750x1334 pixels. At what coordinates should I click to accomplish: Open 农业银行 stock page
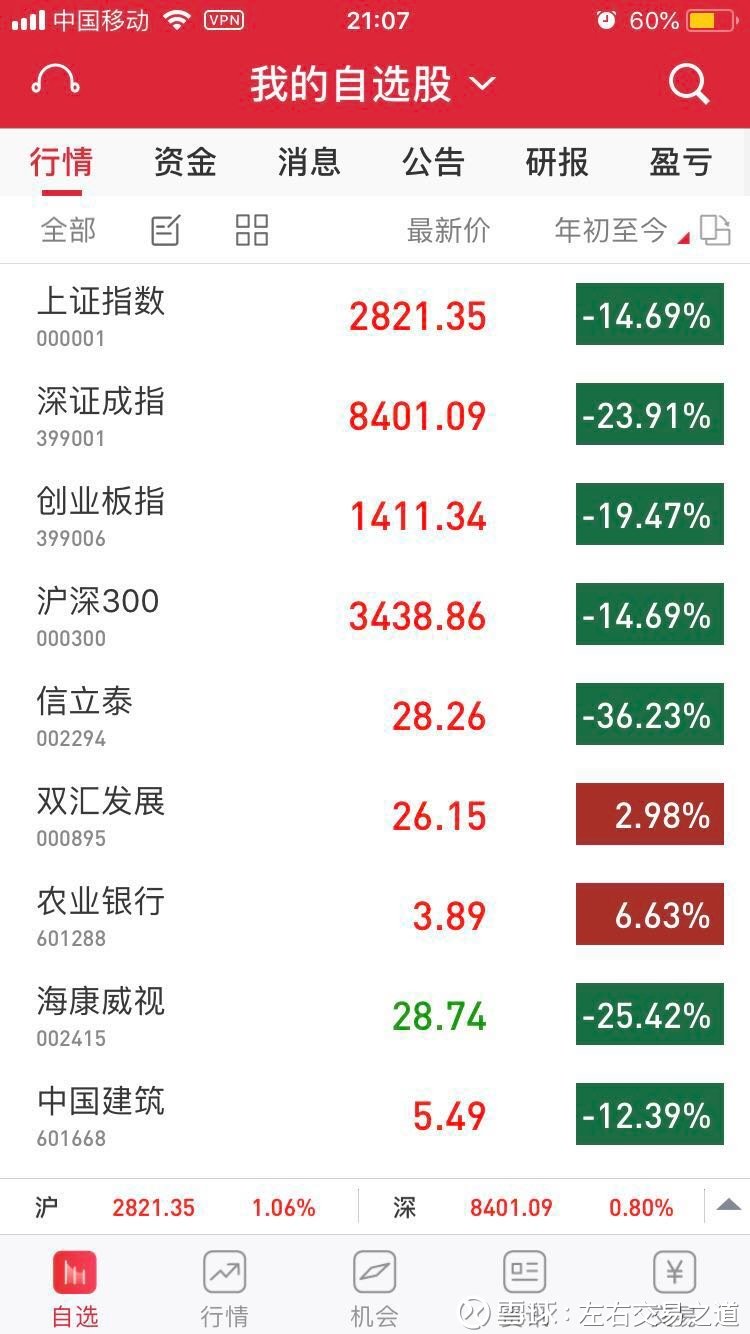click(x=100, y=914)
